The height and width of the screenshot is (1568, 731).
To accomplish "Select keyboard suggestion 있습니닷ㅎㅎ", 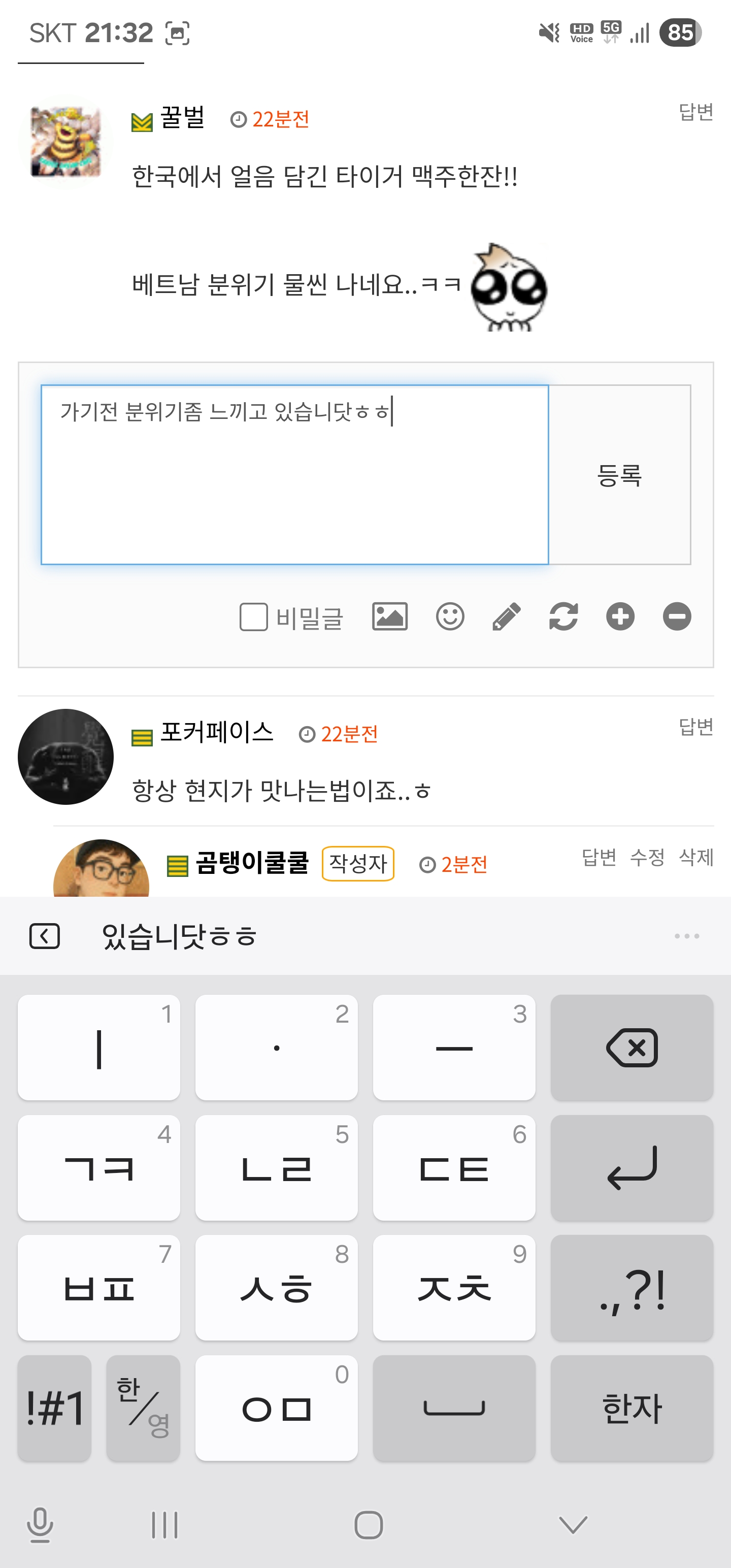I will point(179,936).
